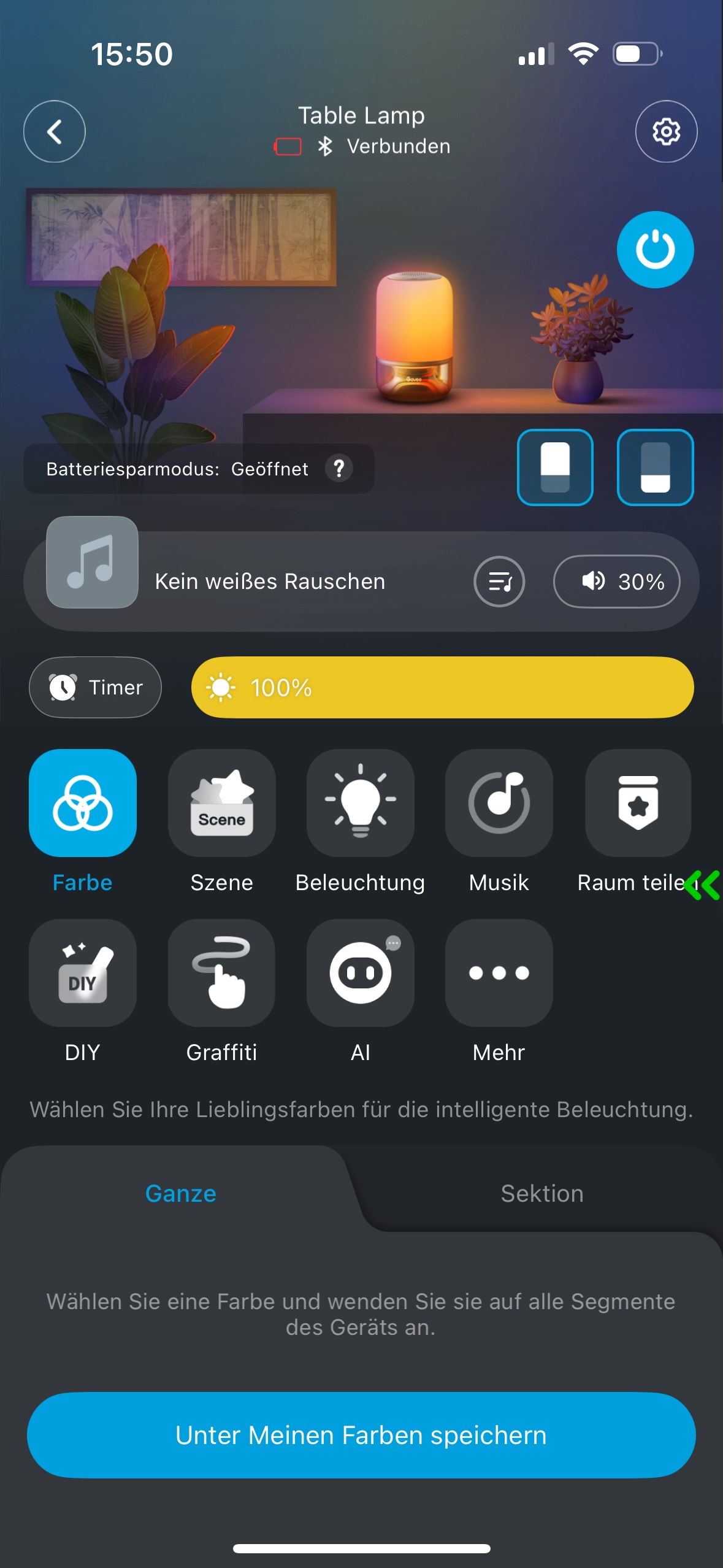Image resolution: width=723 pixels, height=1568 pixels.
Task: Show more modes via Mehr
Action: tap(499, 973)
